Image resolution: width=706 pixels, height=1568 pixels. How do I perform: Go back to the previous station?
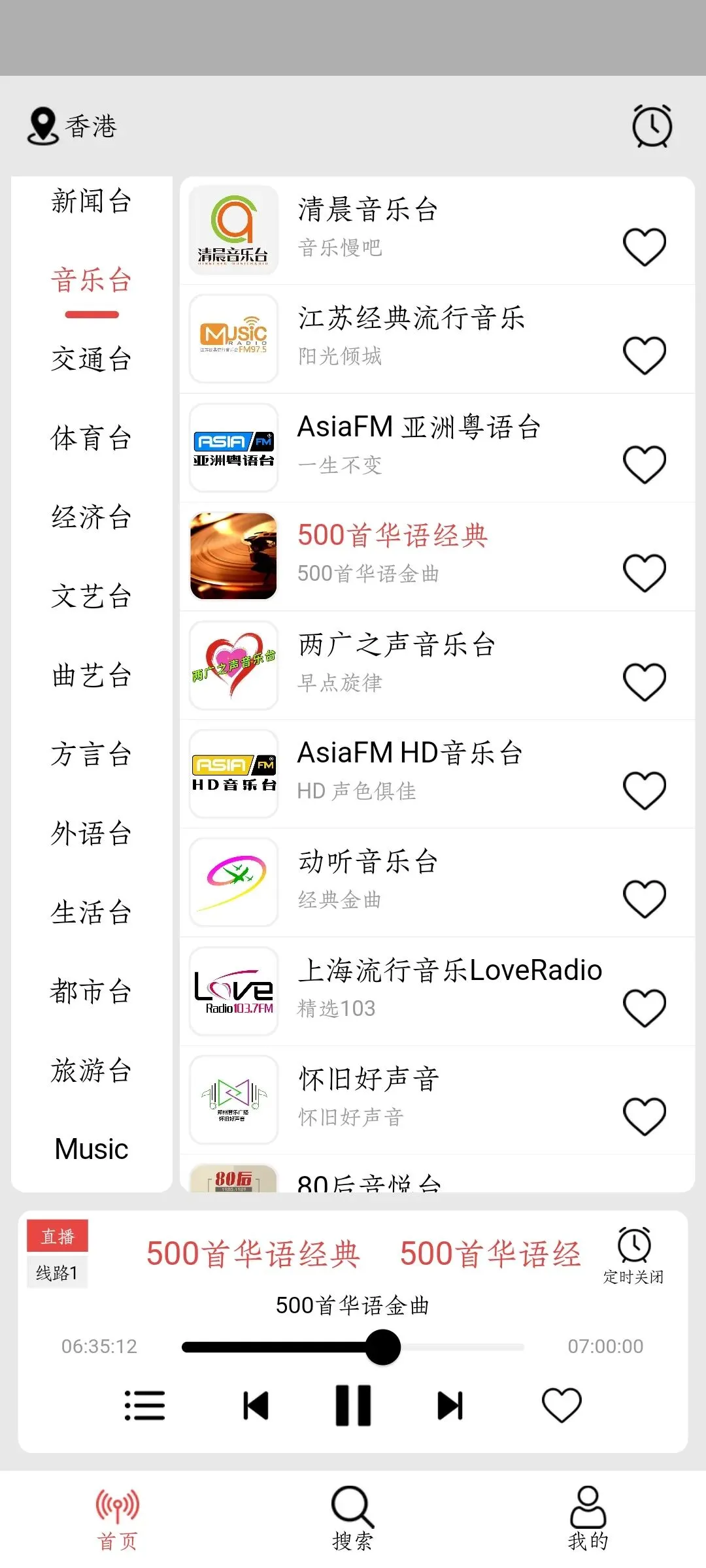[256, 1405]
